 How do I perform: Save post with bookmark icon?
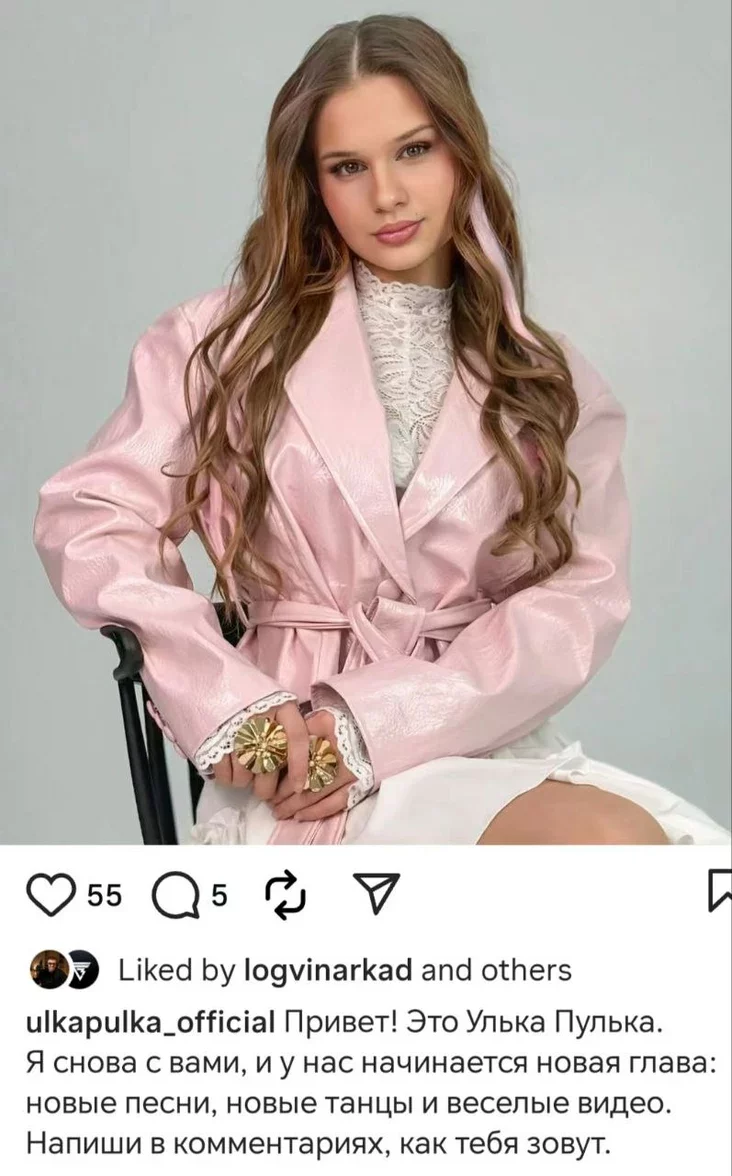[x=720, y=893]
